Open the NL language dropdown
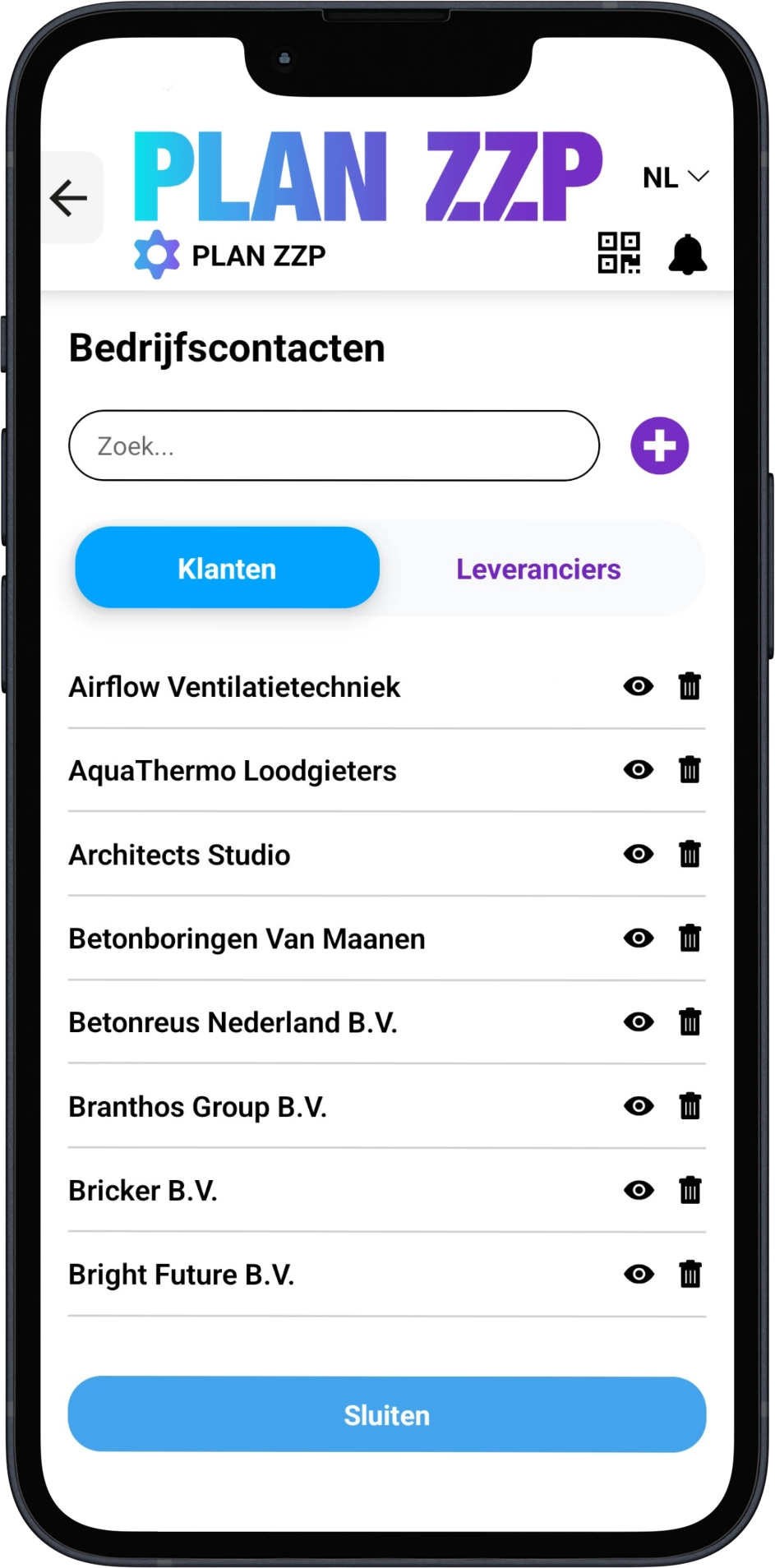Image resolution: width=775 pixels, height=1568 pixels. tap(674, 176)
